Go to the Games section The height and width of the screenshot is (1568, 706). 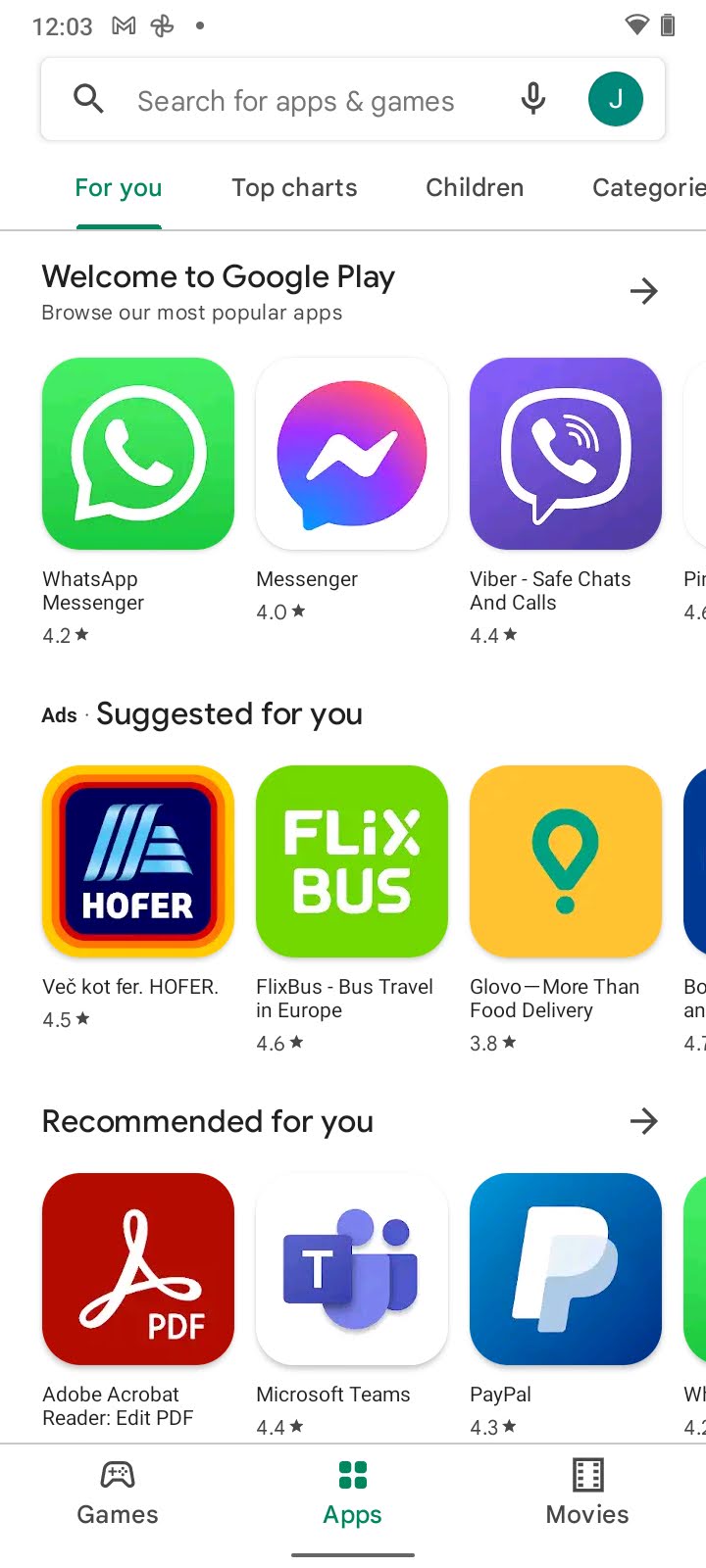click(x=118, y=1494)
